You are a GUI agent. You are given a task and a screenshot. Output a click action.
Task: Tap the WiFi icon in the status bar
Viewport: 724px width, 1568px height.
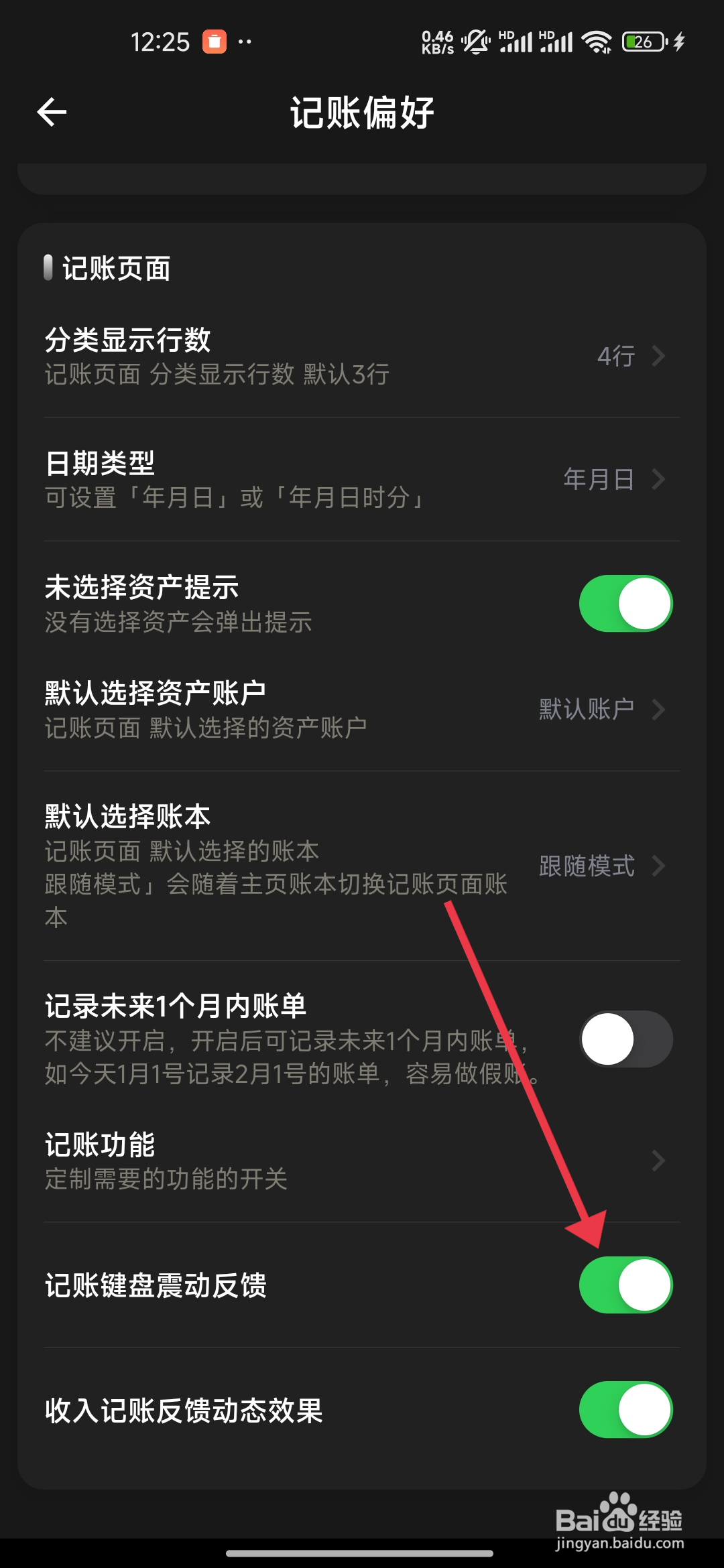click(x=595, y=42)
